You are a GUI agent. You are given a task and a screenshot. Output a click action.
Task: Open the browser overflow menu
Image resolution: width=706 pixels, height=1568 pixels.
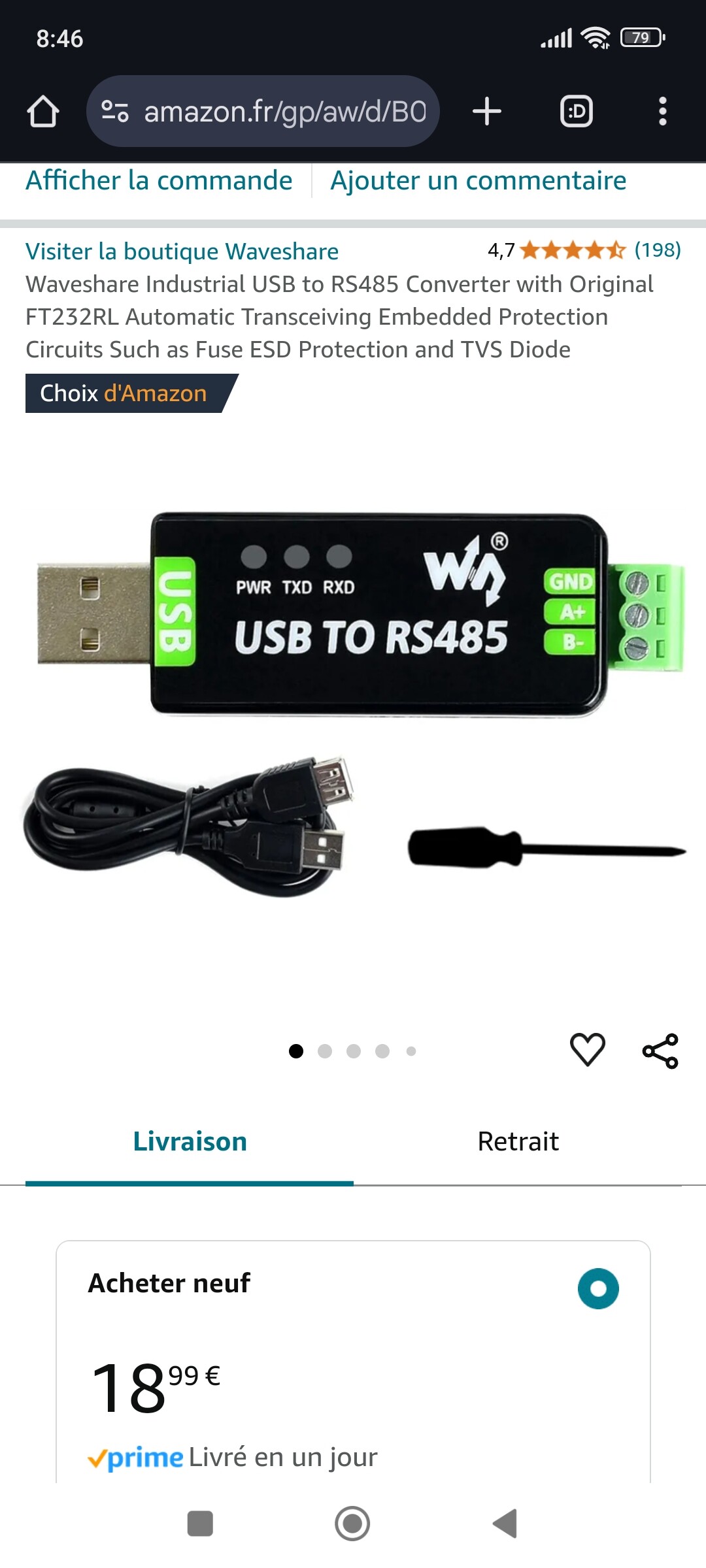pyautogui.click(x=662, y=111)
